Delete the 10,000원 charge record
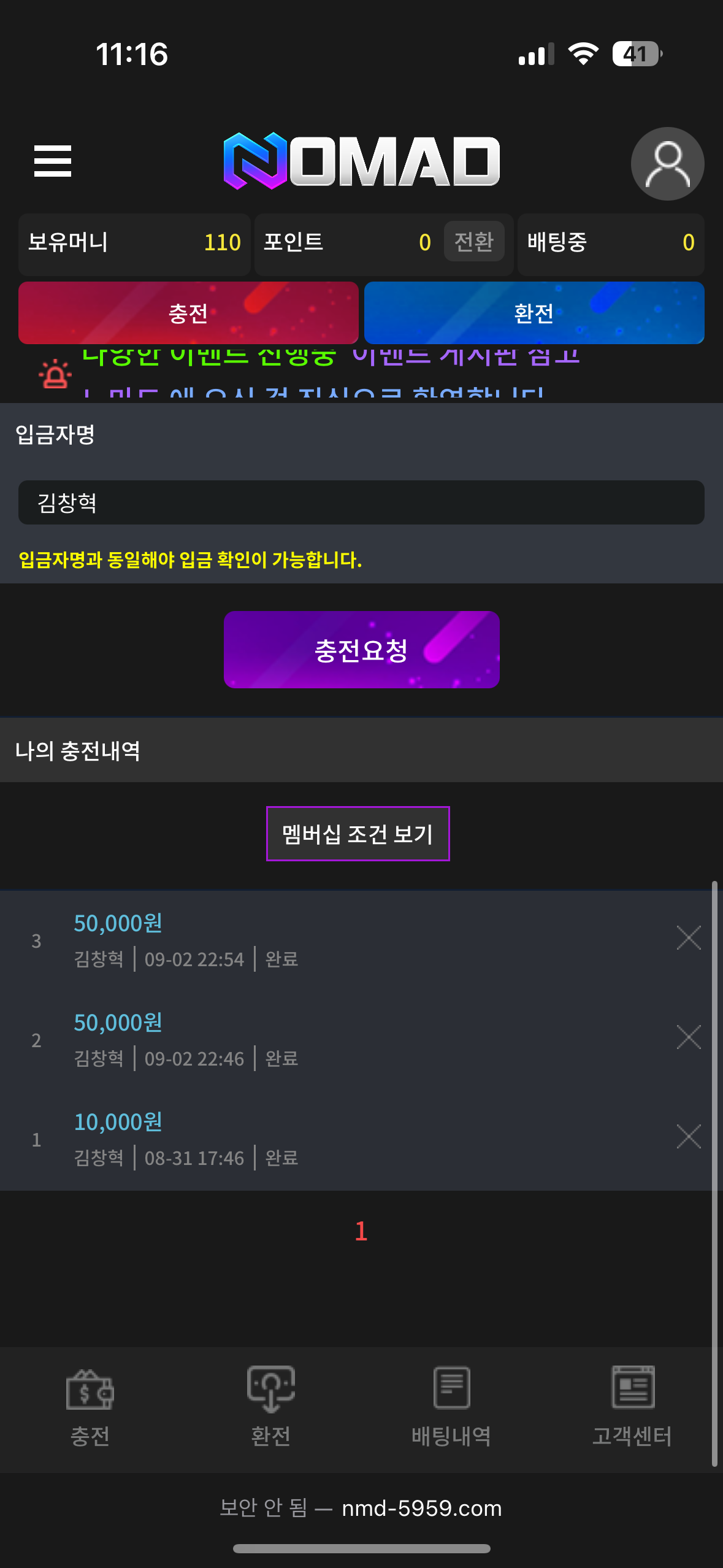723x1568 pixels. click(x=688, y=1137)
